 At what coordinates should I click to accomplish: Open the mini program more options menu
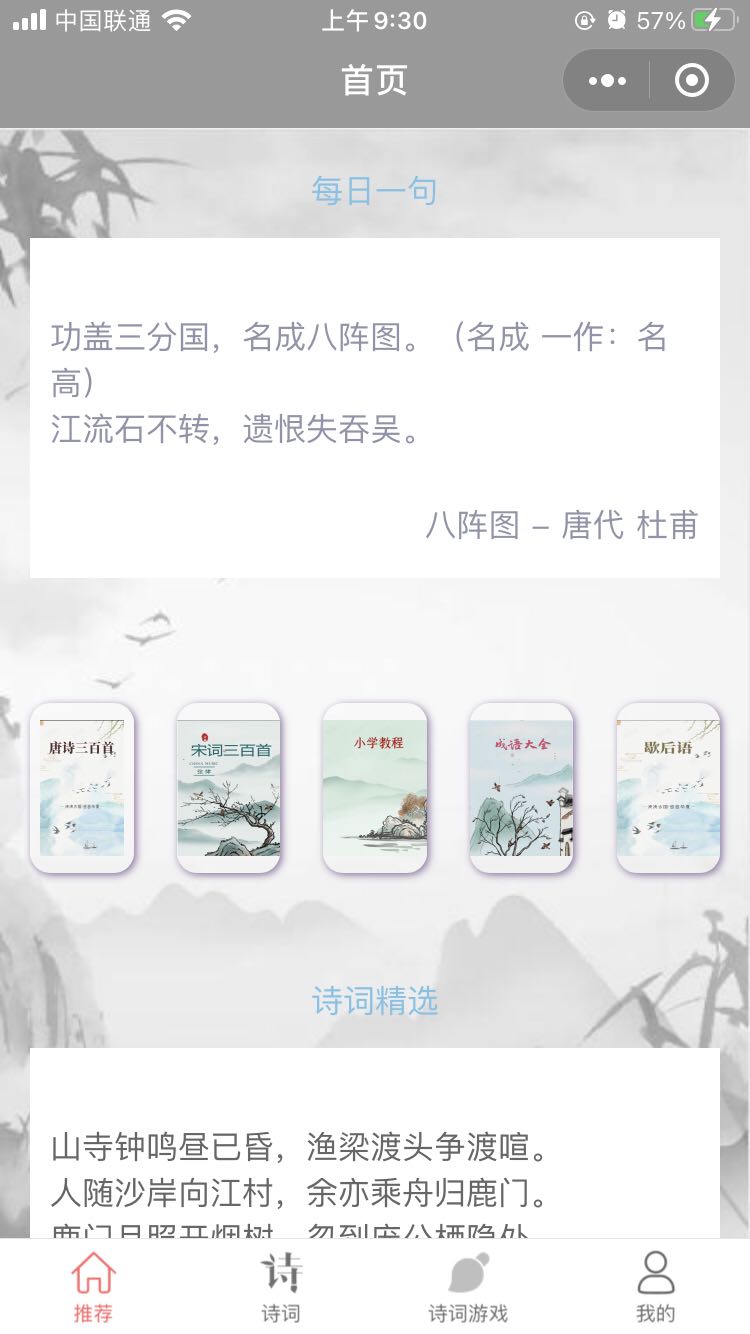[x=607, y=81]
